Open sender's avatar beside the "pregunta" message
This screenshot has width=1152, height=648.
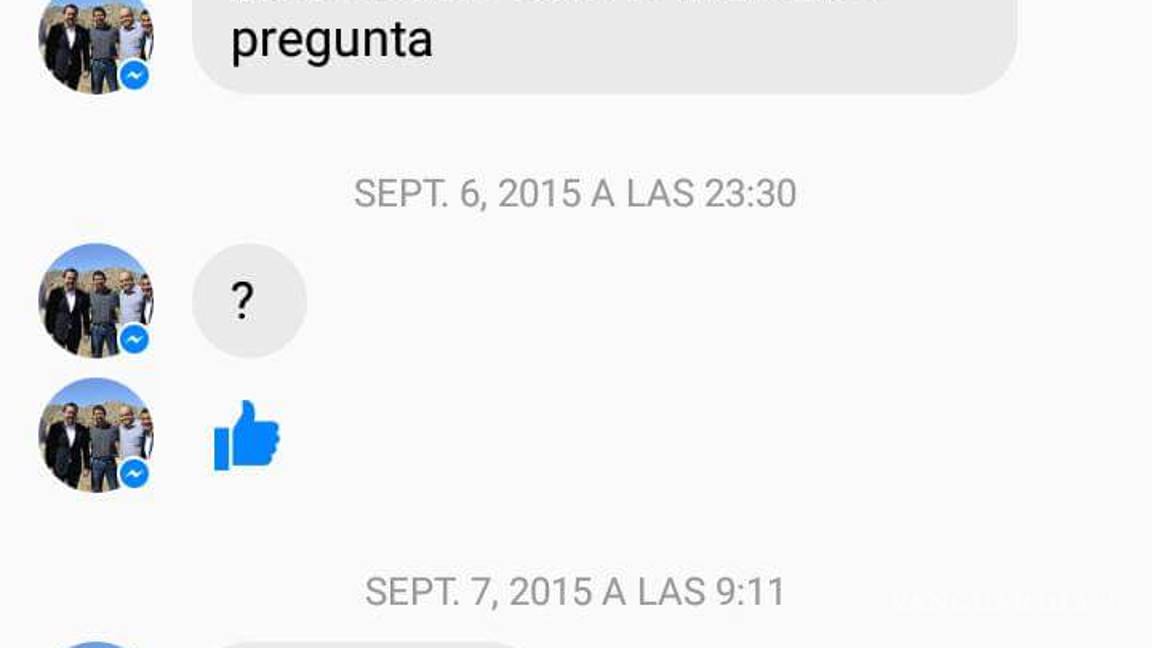[95, 45]
